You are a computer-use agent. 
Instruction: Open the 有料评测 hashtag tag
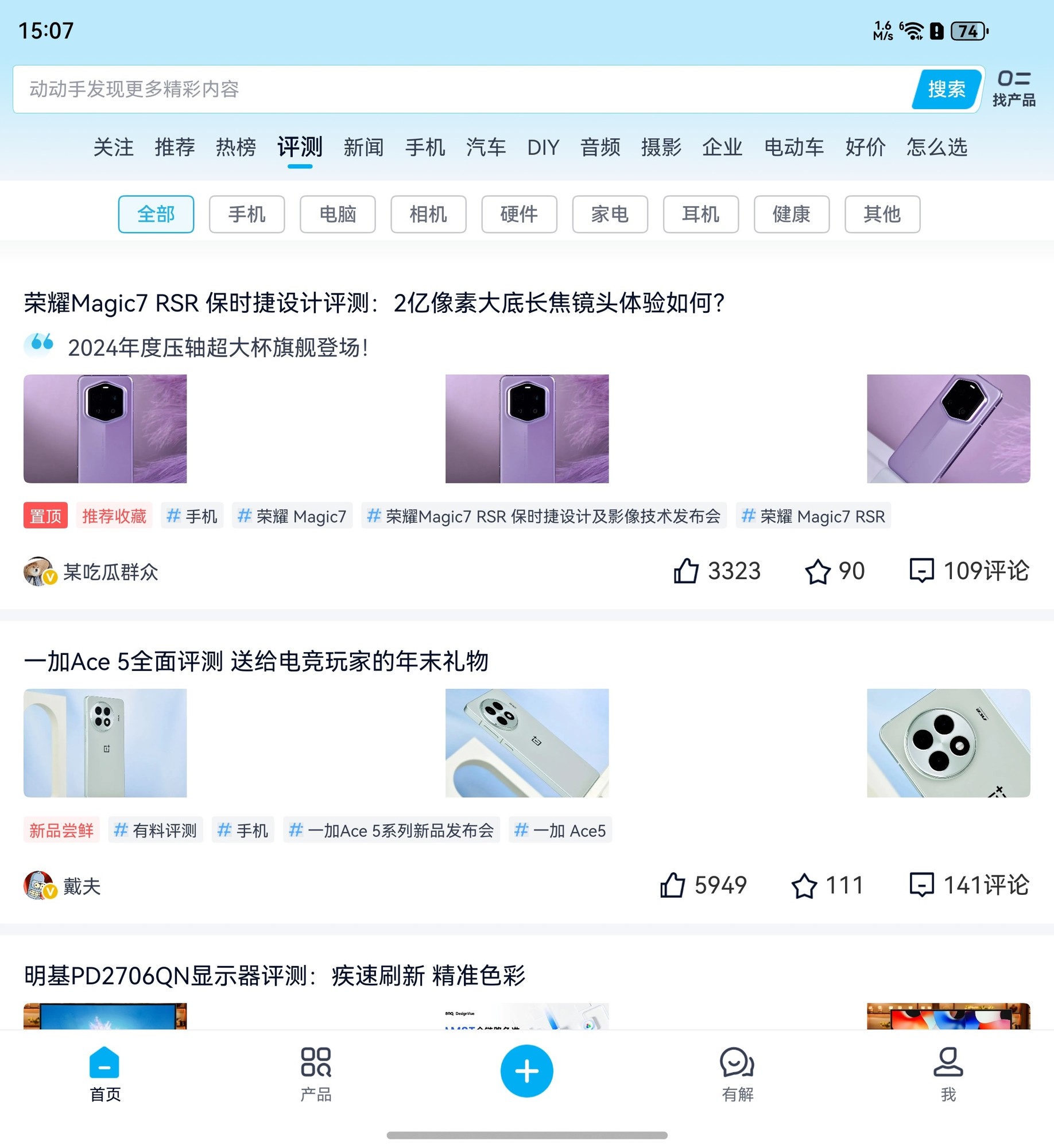pyautogui.click(x=155, y=830)
